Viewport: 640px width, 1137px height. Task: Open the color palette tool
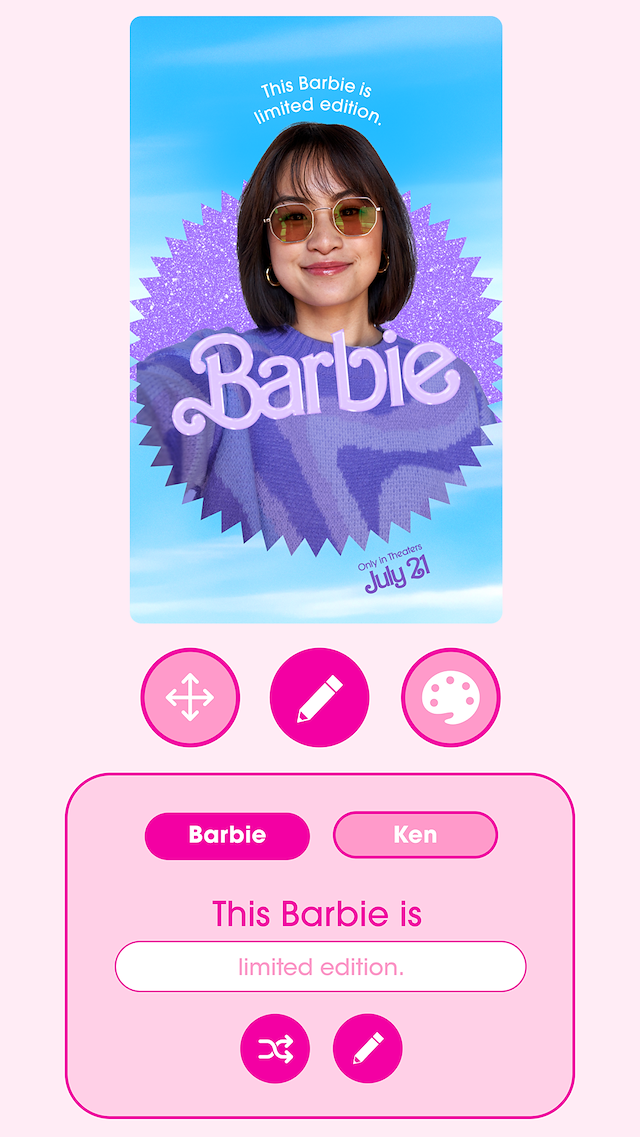[450, 697]
